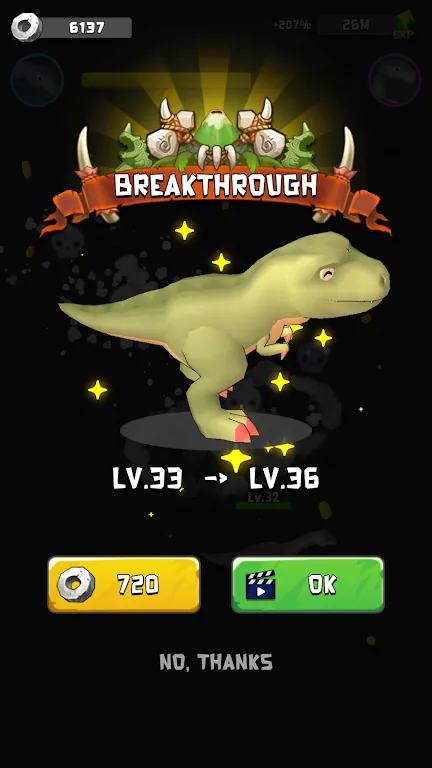Pay 720 coins for the breakthrough
Image resolution: width=432 pixels, height=768 pixels.
[x=124, y=584]
